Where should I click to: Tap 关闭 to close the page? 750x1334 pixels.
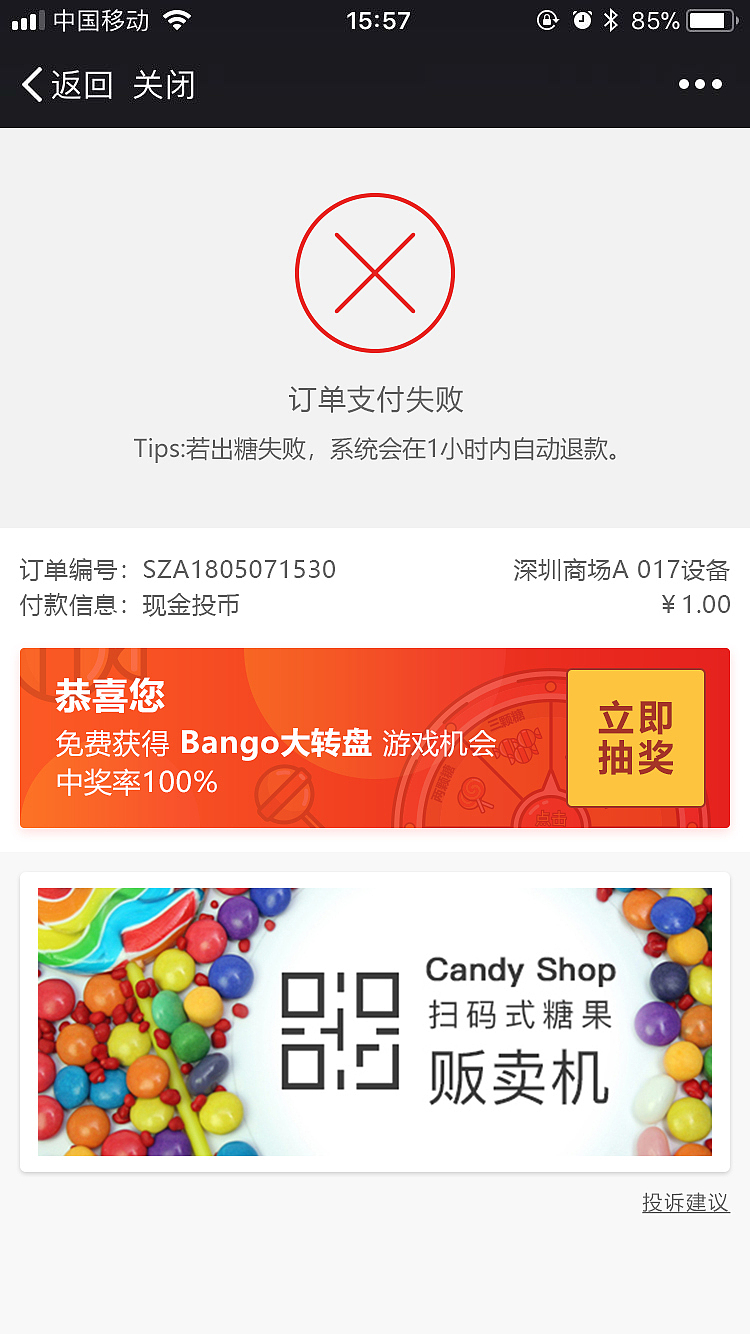tap(165, 86)
